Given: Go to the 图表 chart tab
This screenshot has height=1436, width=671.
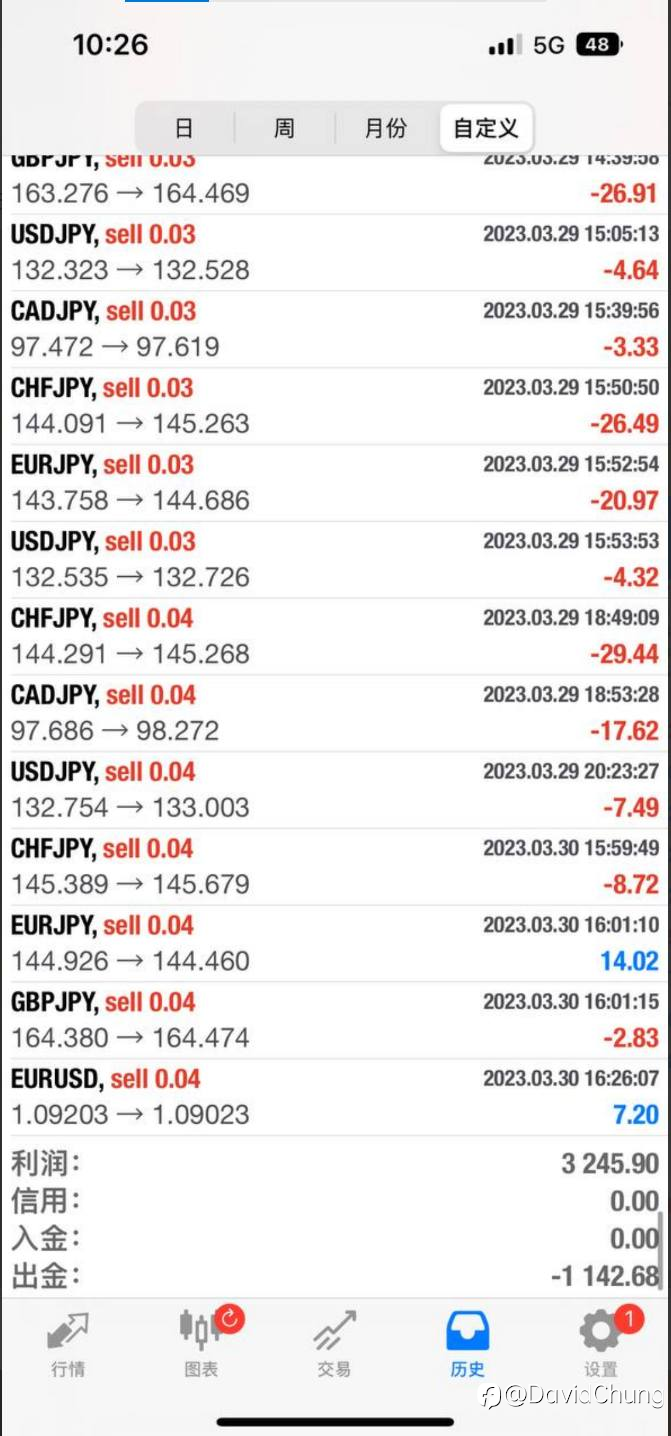Looking at the screenshot, I should click(x=201, y=1345).
